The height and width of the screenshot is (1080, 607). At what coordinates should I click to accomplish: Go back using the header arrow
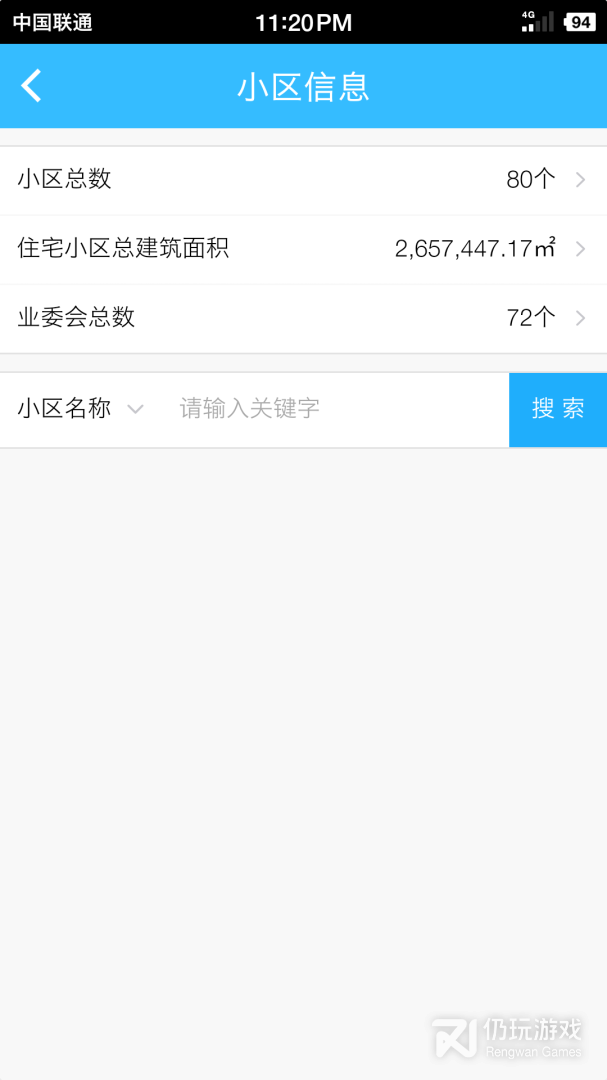pos(32,86)
